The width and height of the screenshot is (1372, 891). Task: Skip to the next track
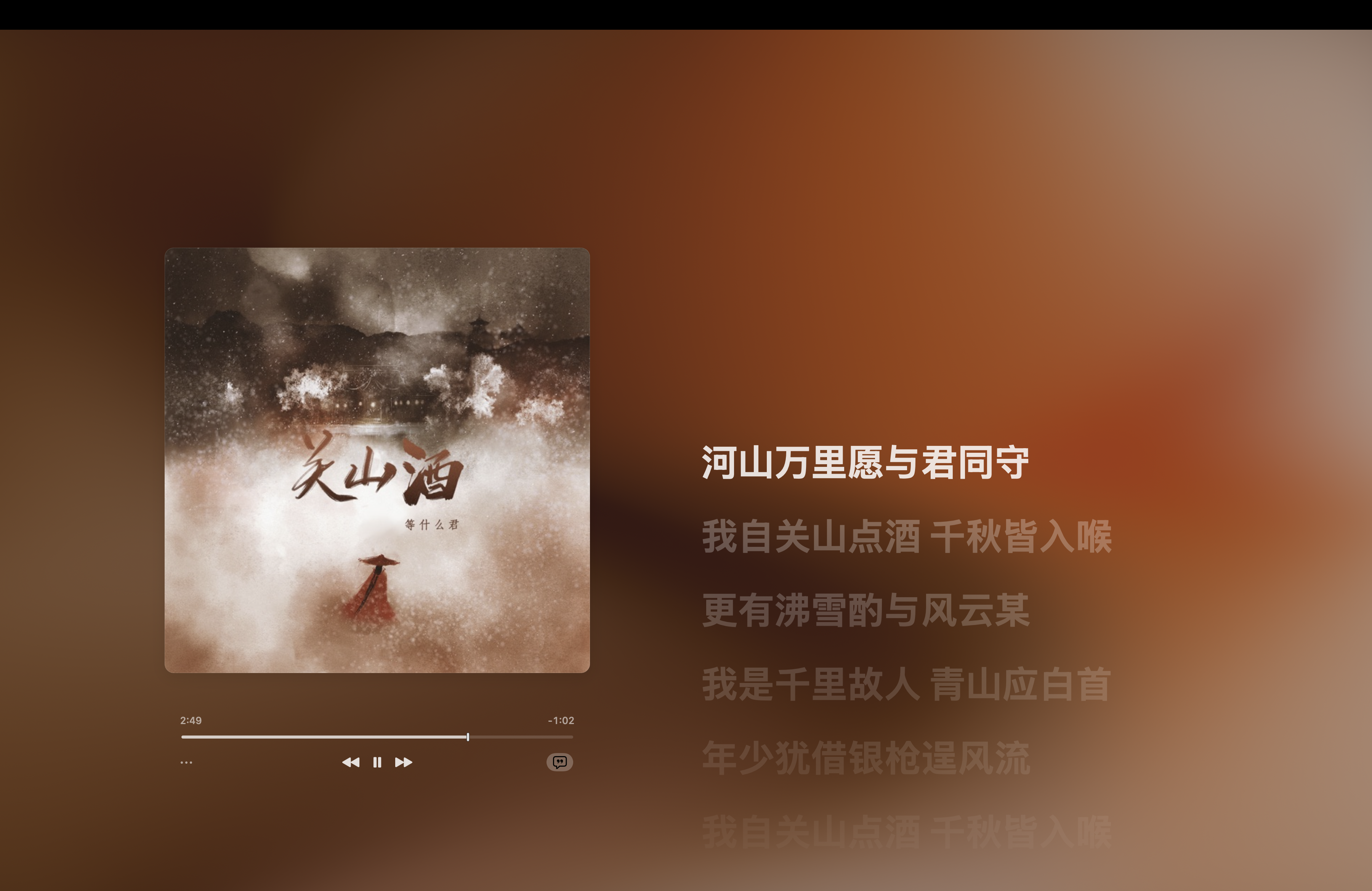(404, 763)
